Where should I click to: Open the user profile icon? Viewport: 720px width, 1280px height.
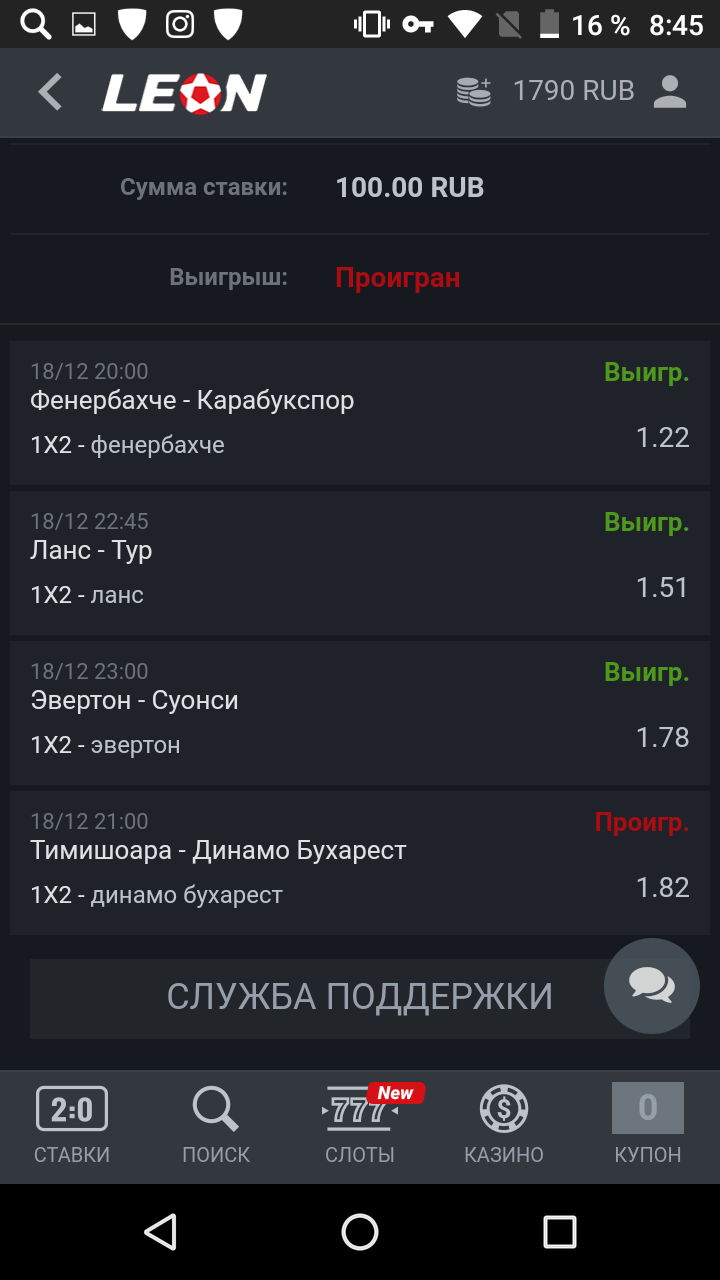[x=669, y=92]
